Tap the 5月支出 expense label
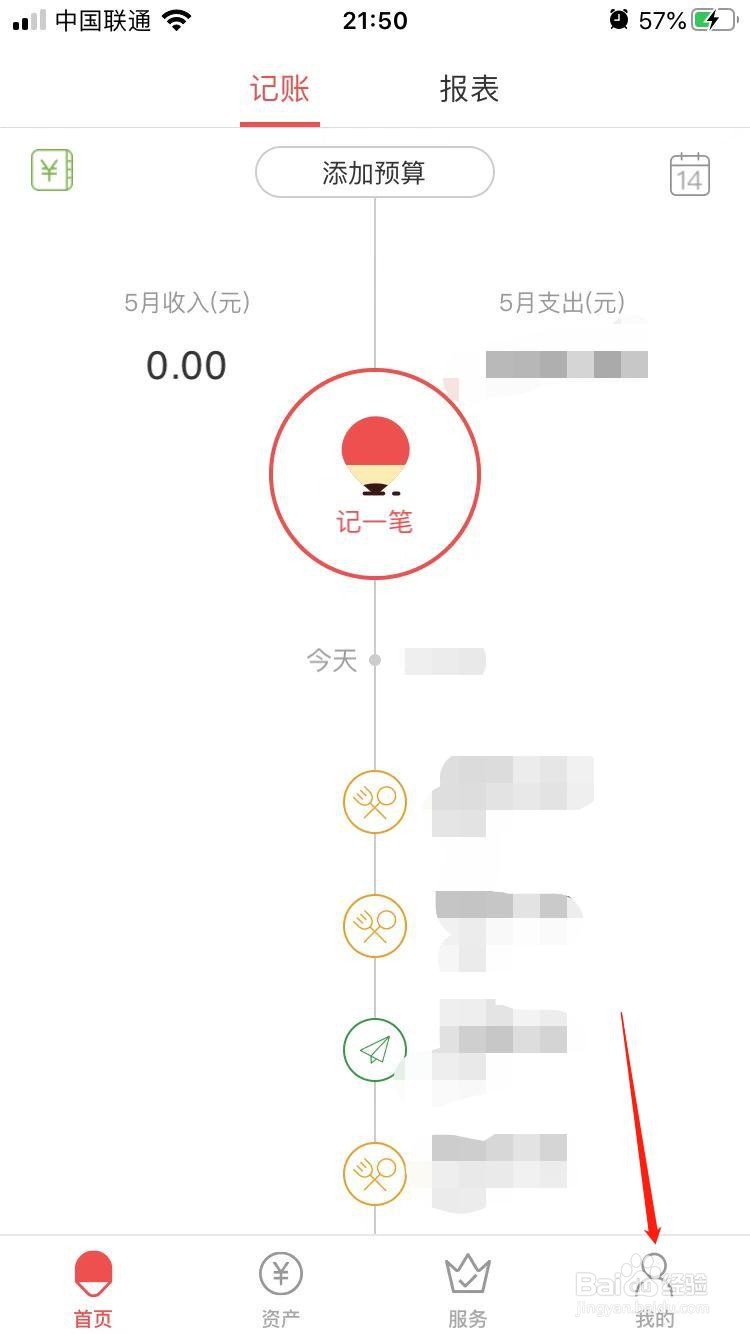750x1334 pixels. click(561, 302)
